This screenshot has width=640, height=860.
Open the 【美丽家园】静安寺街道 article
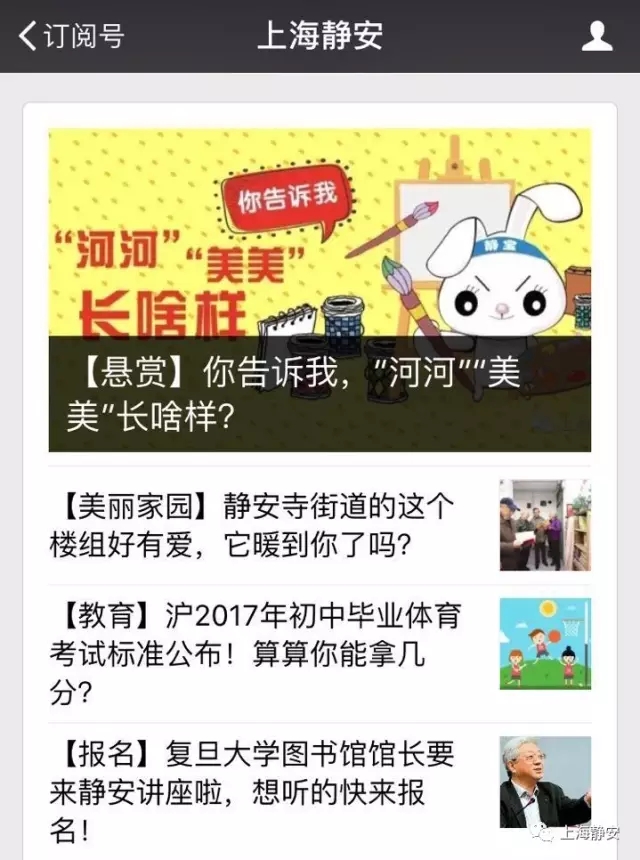tap(270, 525)
